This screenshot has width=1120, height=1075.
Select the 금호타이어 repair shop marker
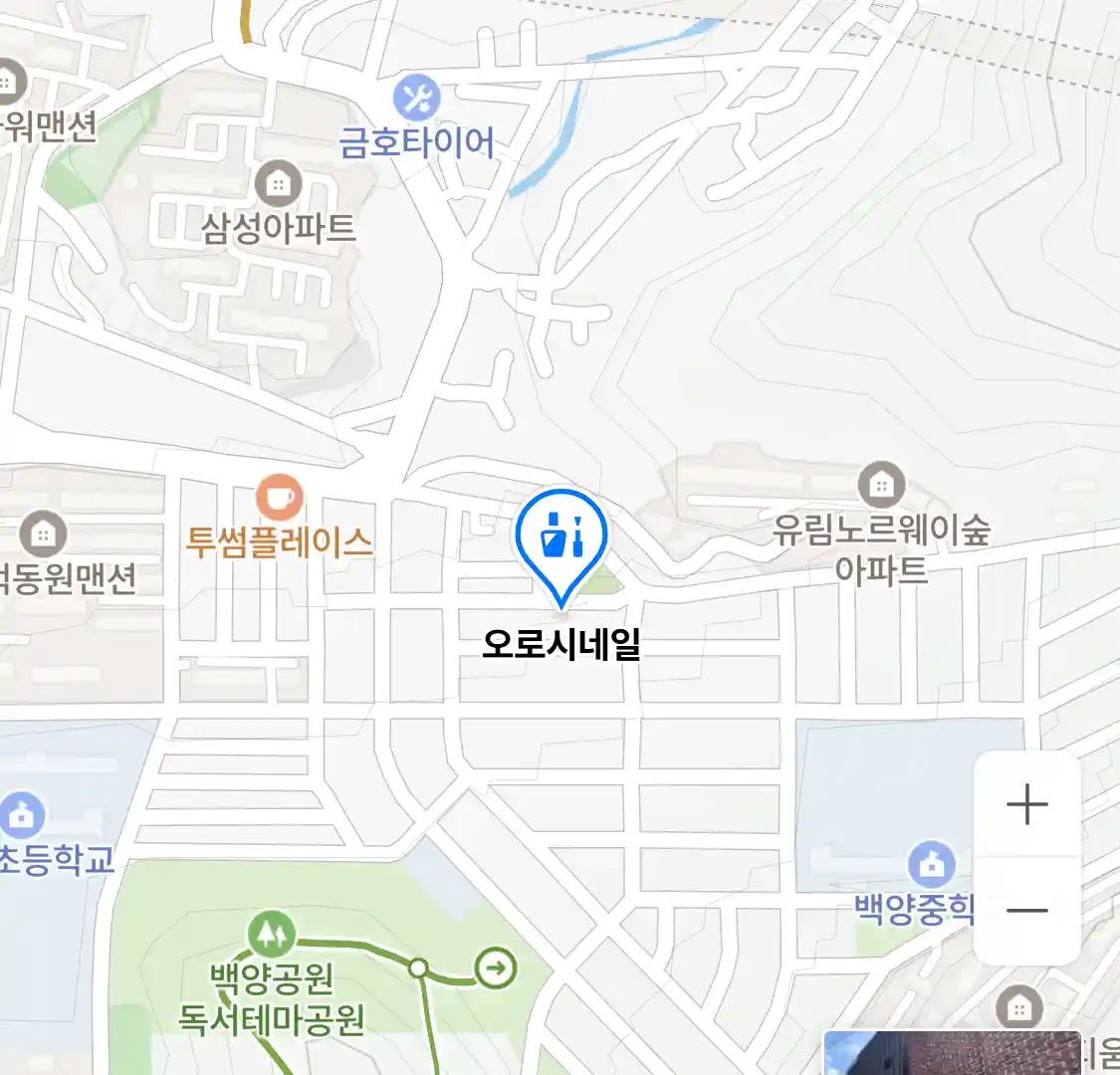[416, 99]
